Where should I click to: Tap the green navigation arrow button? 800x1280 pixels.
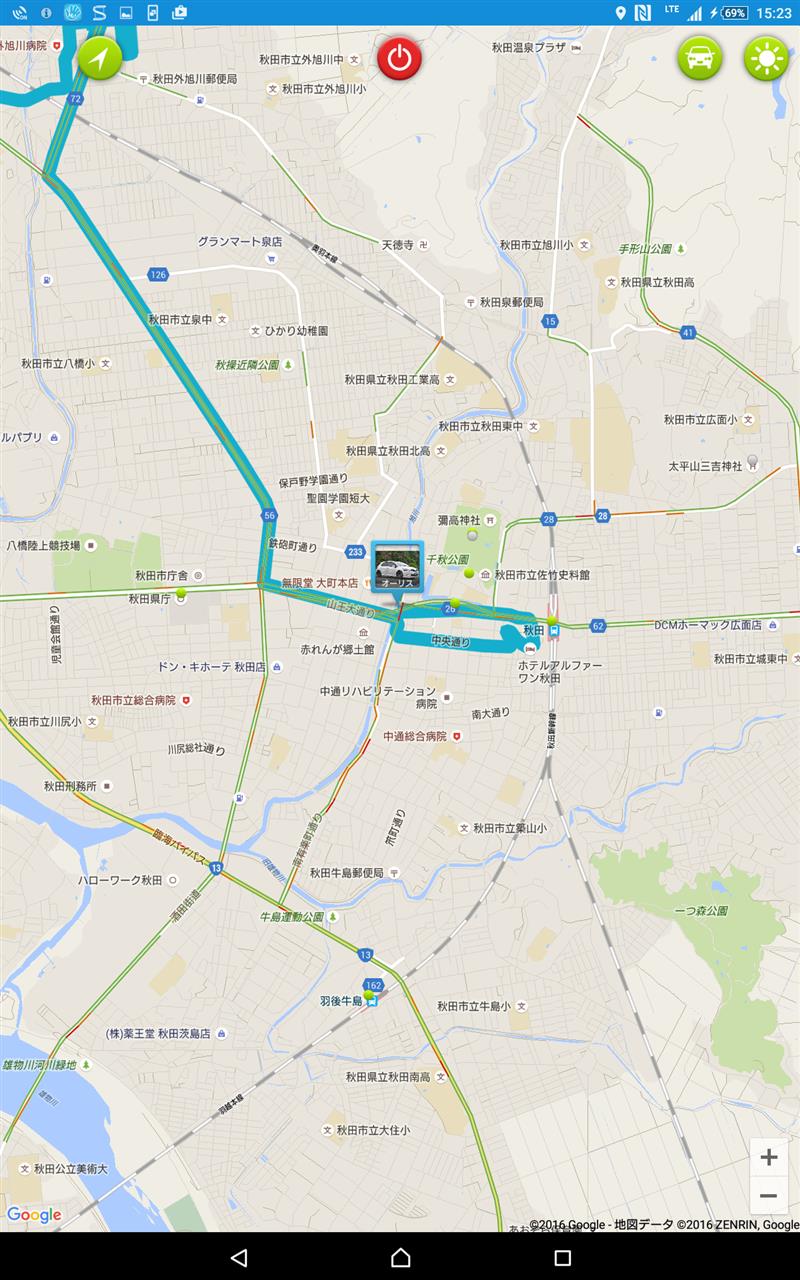click(x=99, y=59)
